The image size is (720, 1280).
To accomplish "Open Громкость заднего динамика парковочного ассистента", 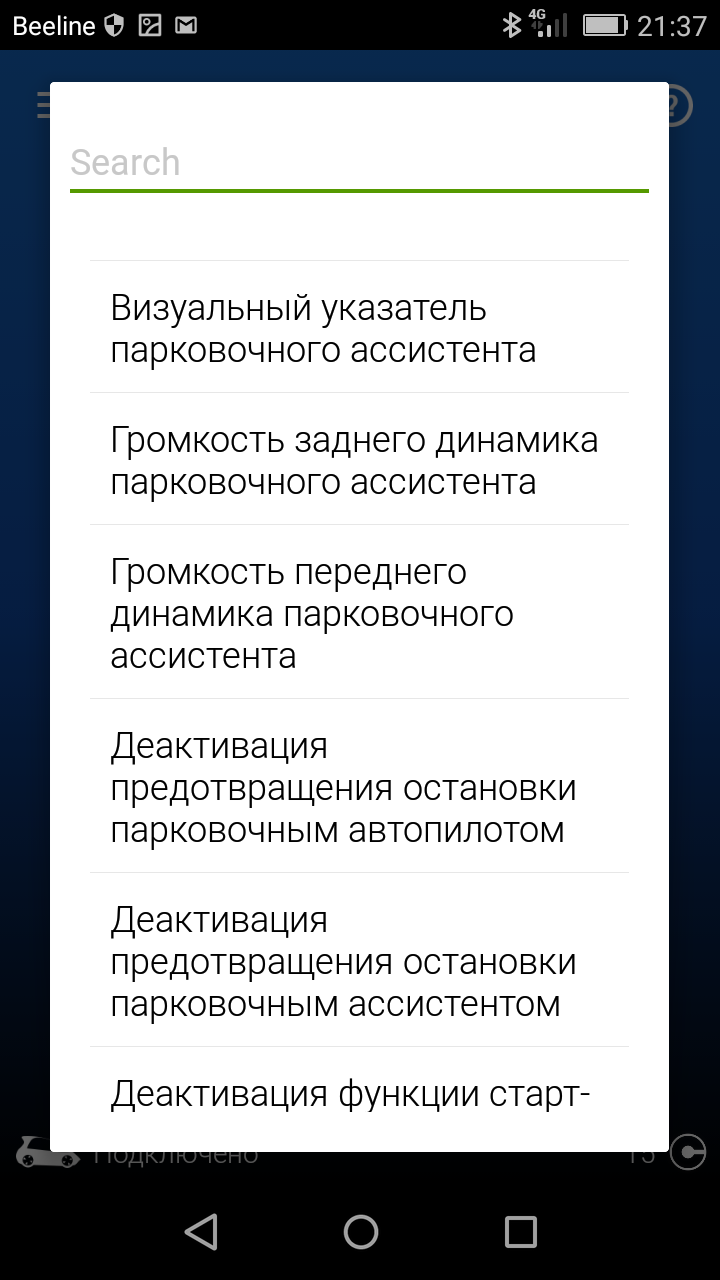I will click(358, 460).
